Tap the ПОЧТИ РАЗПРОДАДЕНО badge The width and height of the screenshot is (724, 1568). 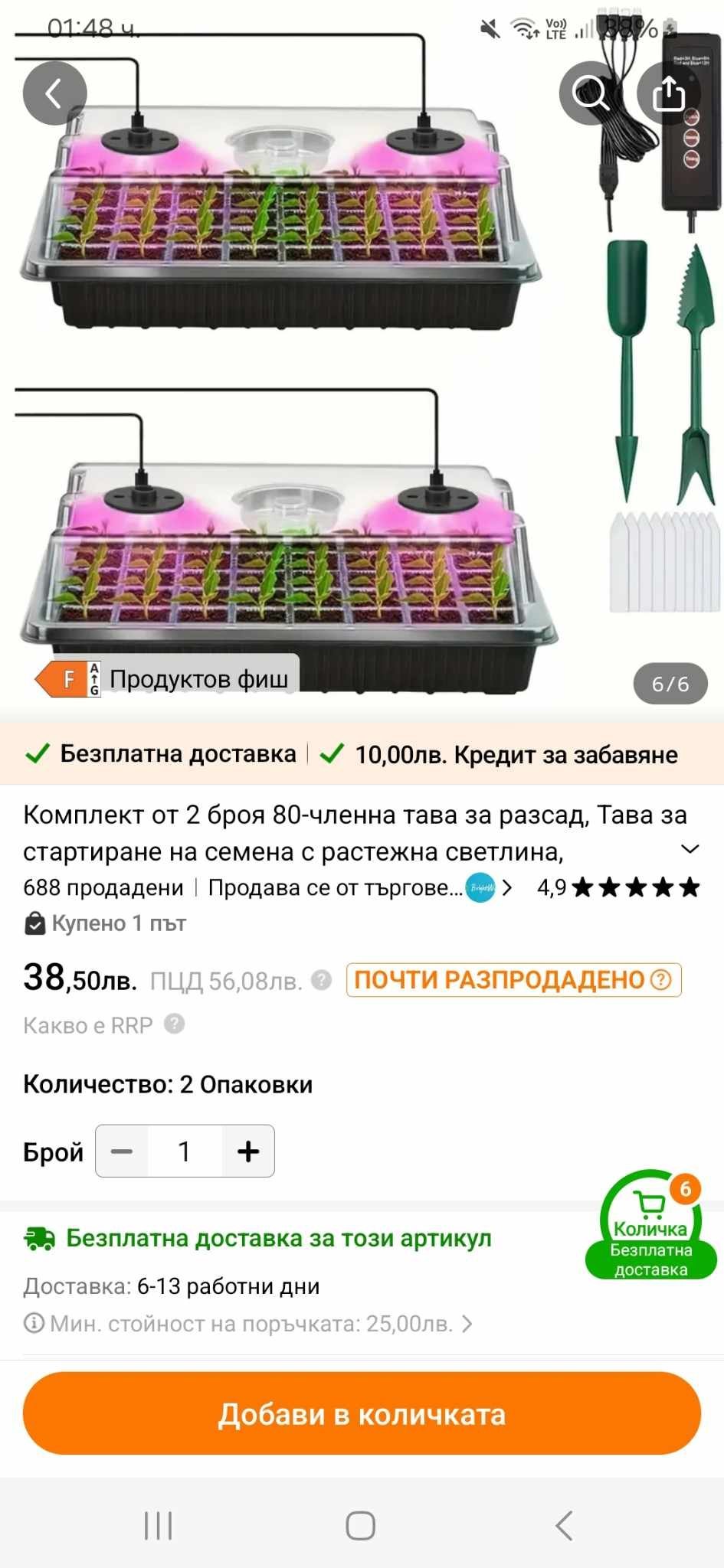click(x=513, y=980)
